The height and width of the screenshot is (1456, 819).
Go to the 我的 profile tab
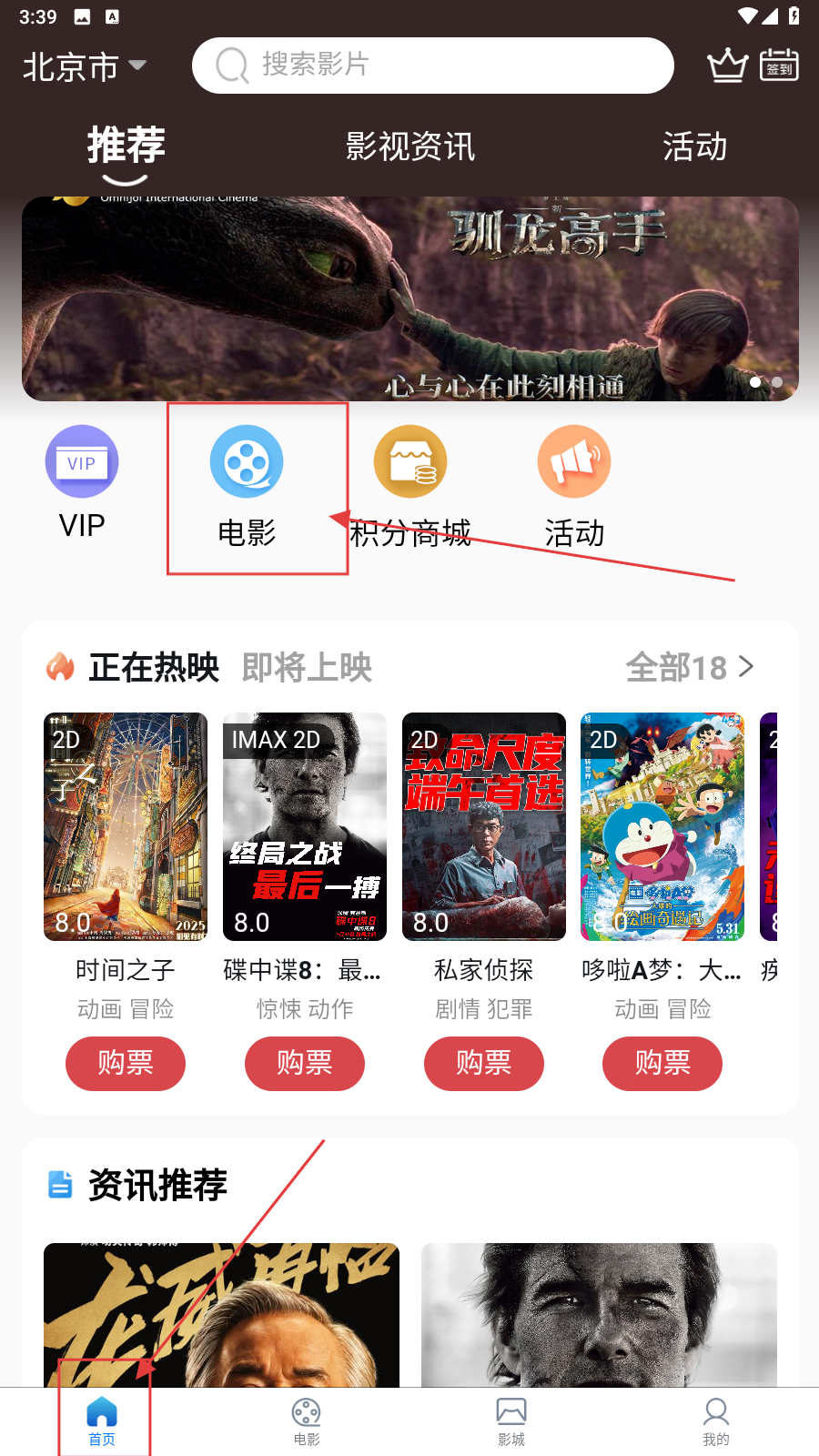click(x=716, y=1421)
